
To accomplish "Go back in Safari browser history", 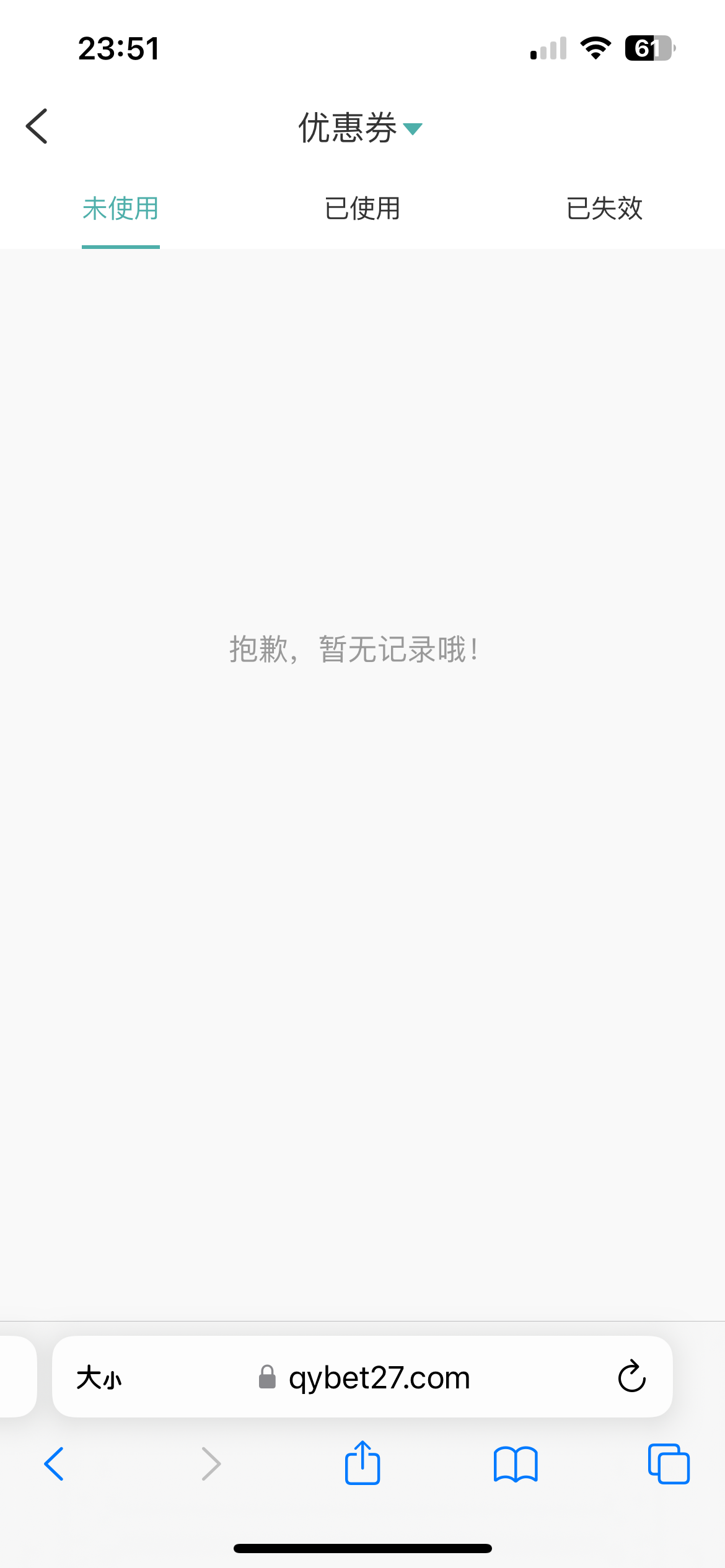I will pyautogui.click(x=55, y=1464).
